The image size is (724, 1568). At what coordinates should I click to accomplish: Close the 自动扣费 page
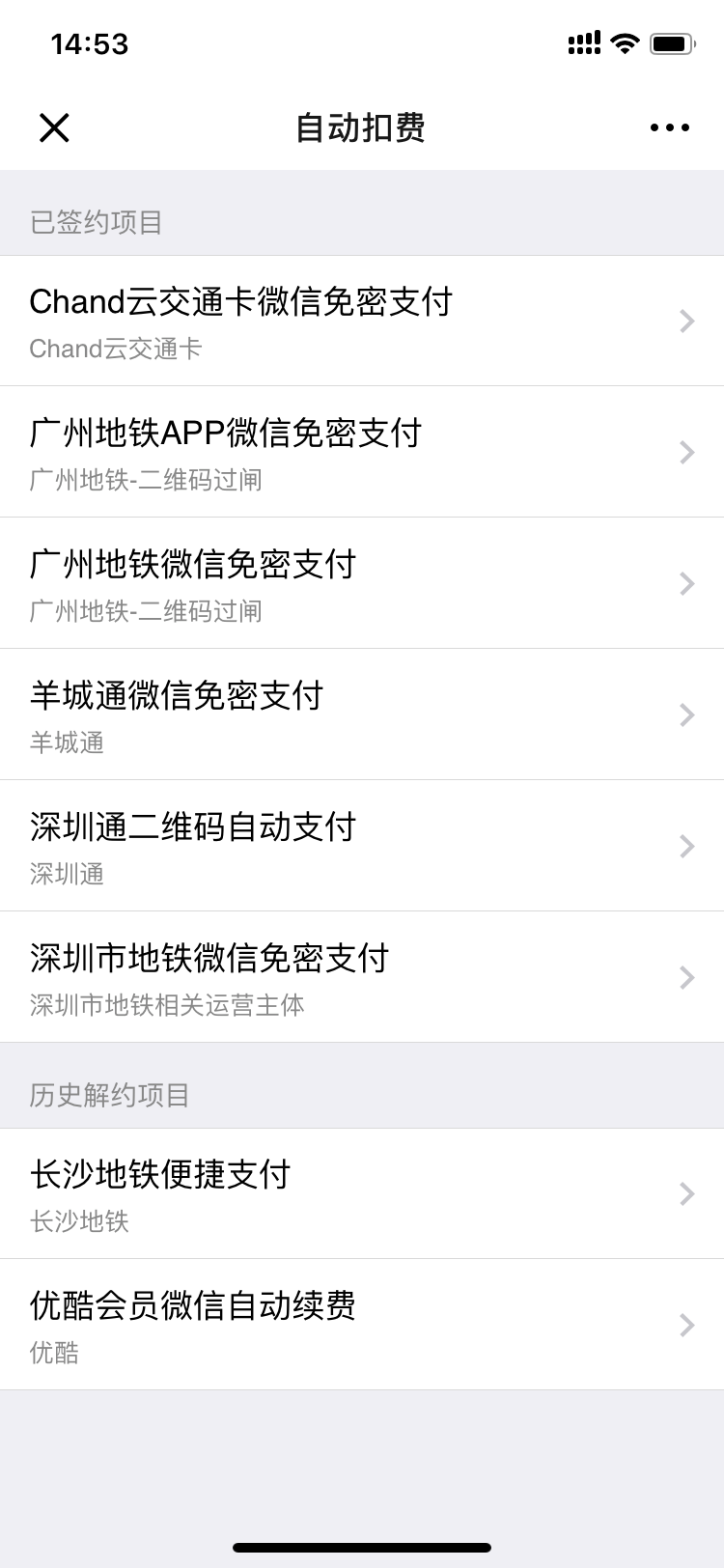coord(54,127)
